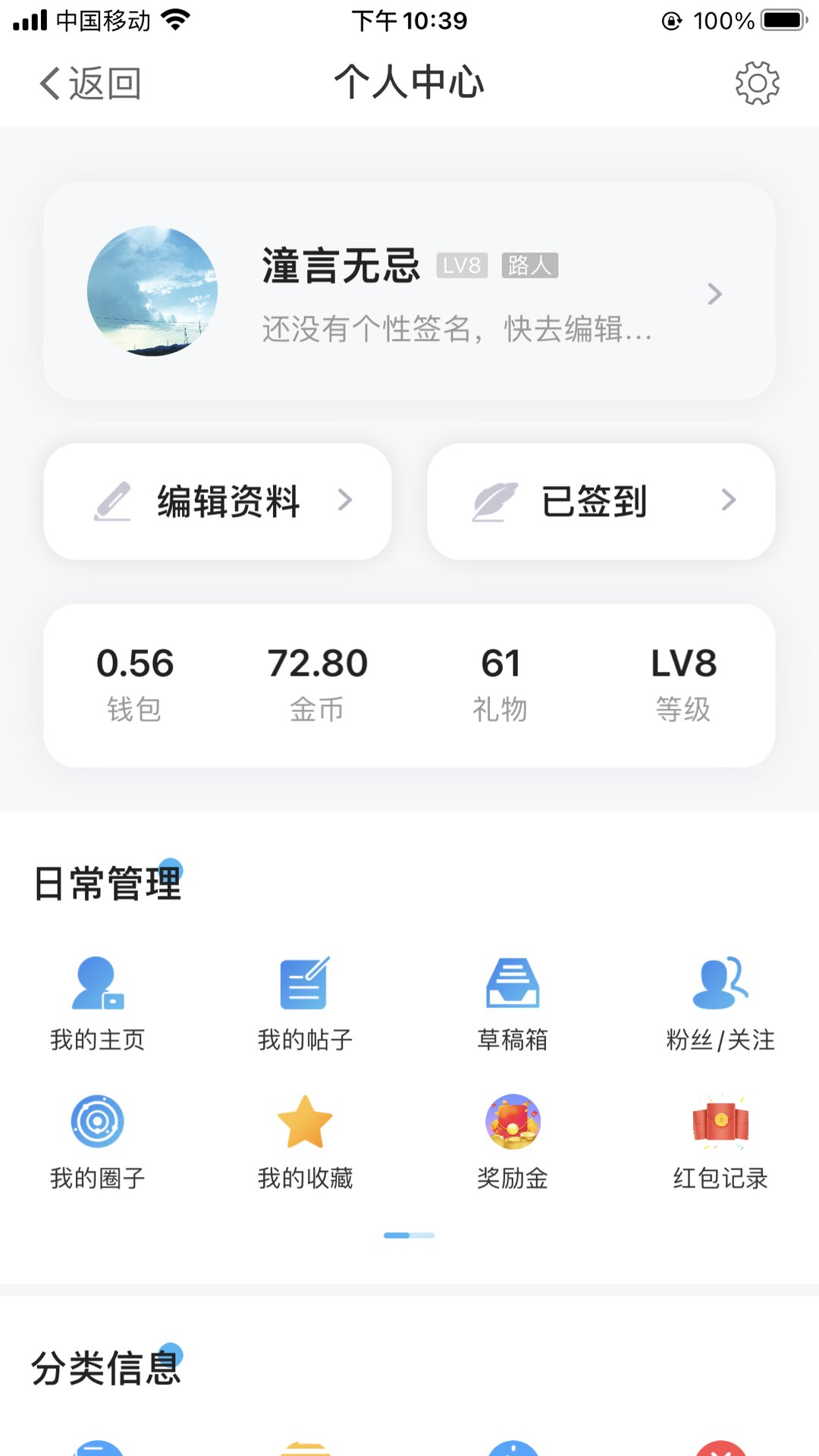This screenshot has width=819, height=1456.
Task: Open the settings gear icon
Action: (757, 83)
